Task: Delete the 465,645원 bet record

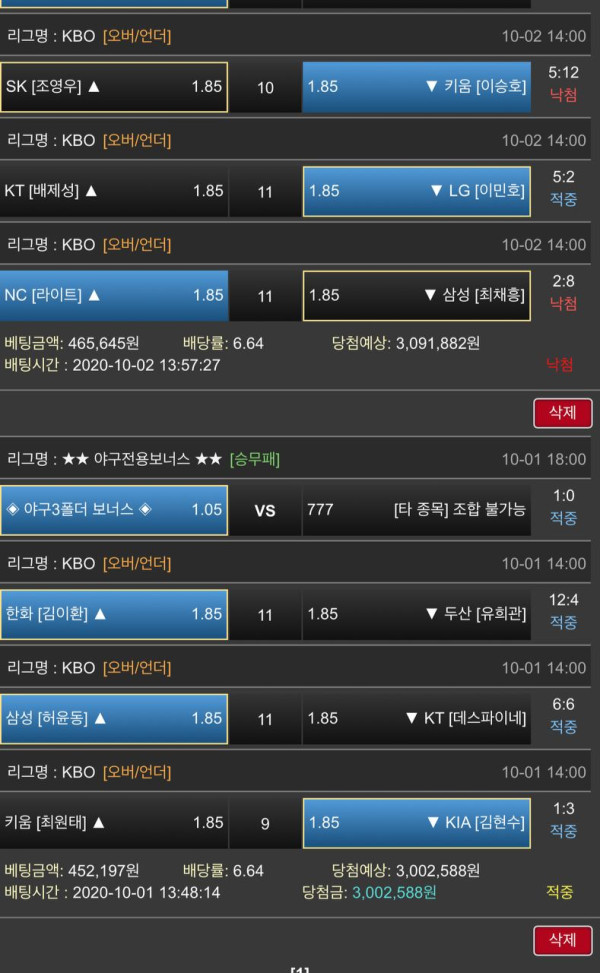Action: pyautogui.click(x=562, y=413)
